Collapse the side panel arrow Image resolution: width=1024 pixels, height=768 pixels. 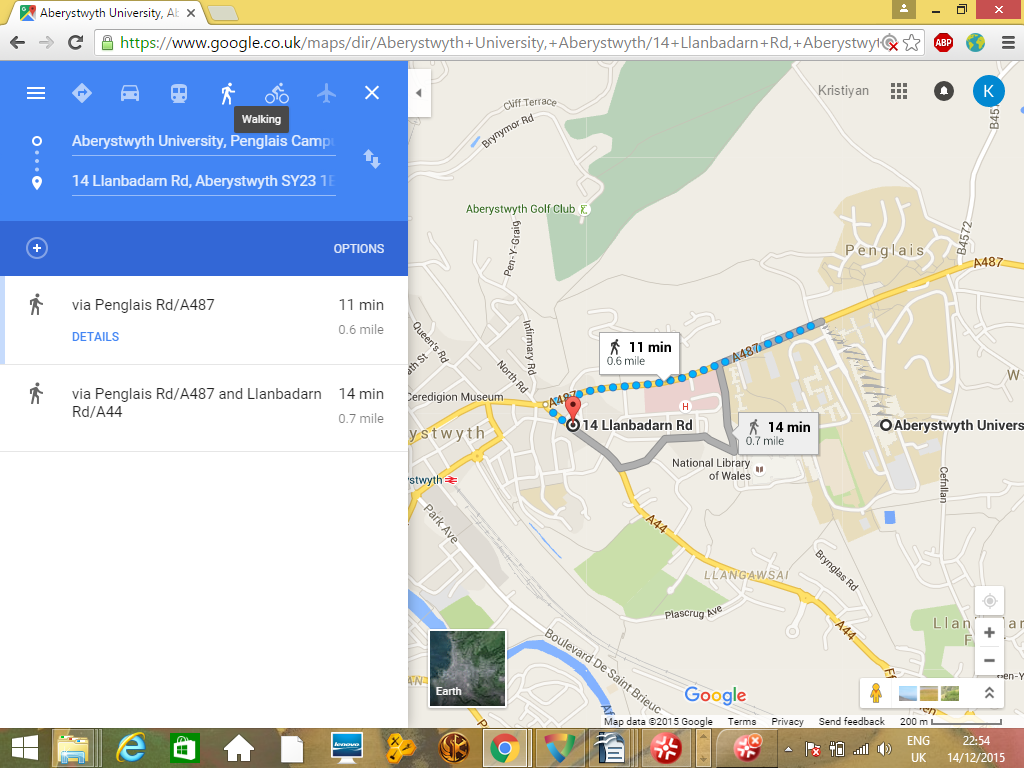click(x=418, y=93)
